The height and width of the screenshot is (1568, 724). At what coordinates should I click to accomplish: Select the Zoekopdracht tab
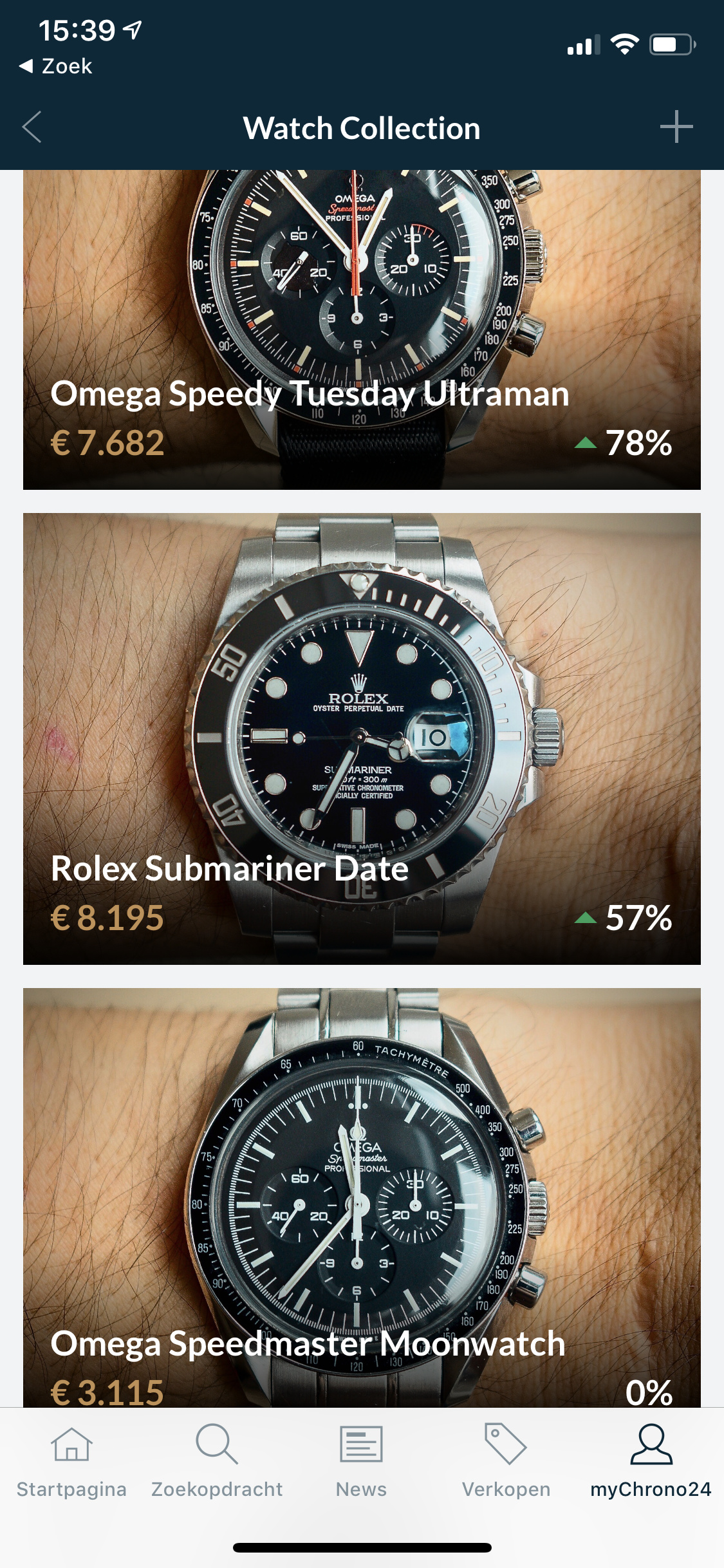pyautogui.click(x=217, y=1461)
